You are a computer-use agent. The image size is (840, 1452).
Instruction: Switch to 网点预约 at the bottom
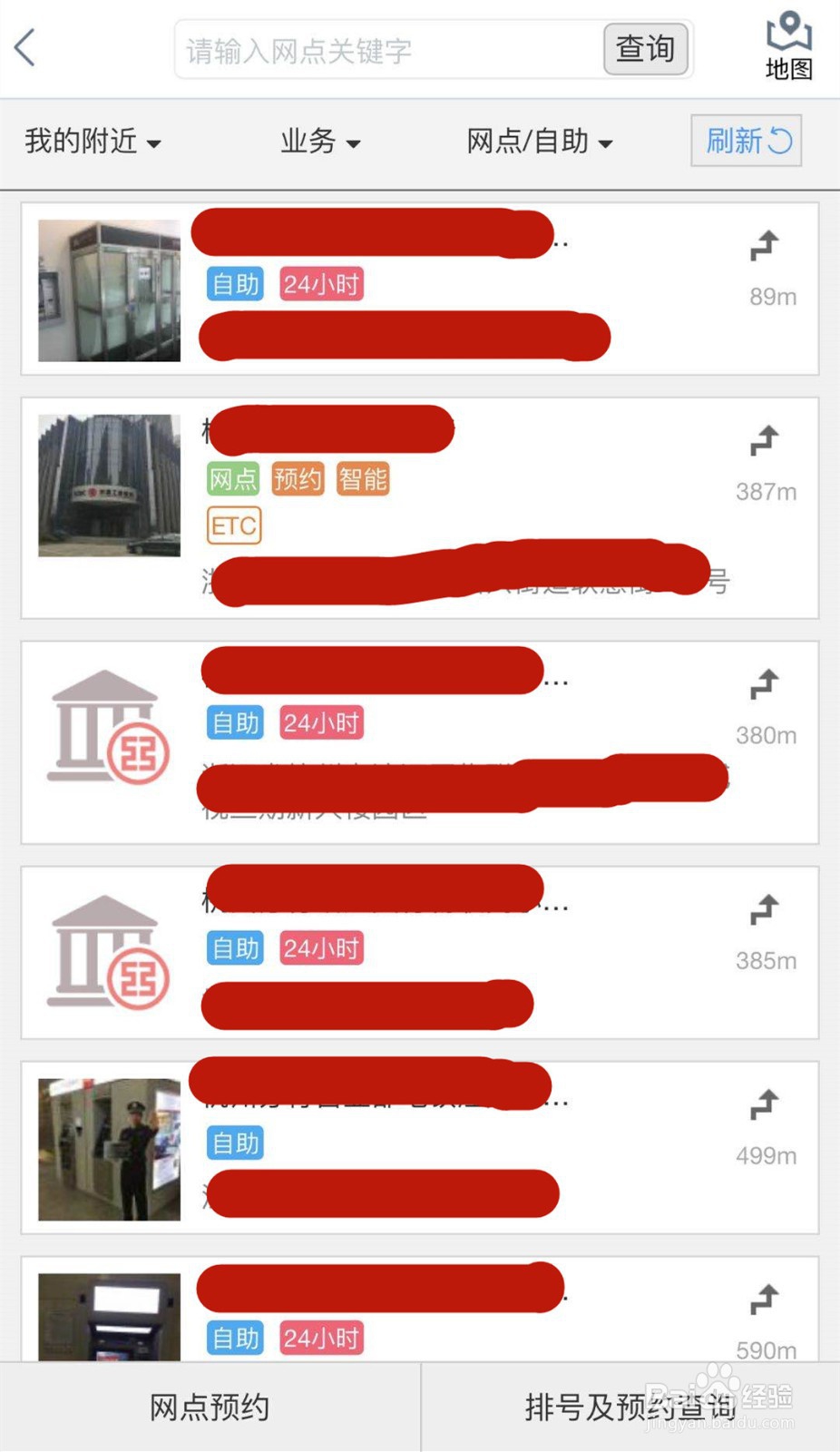click(210, 1406)
